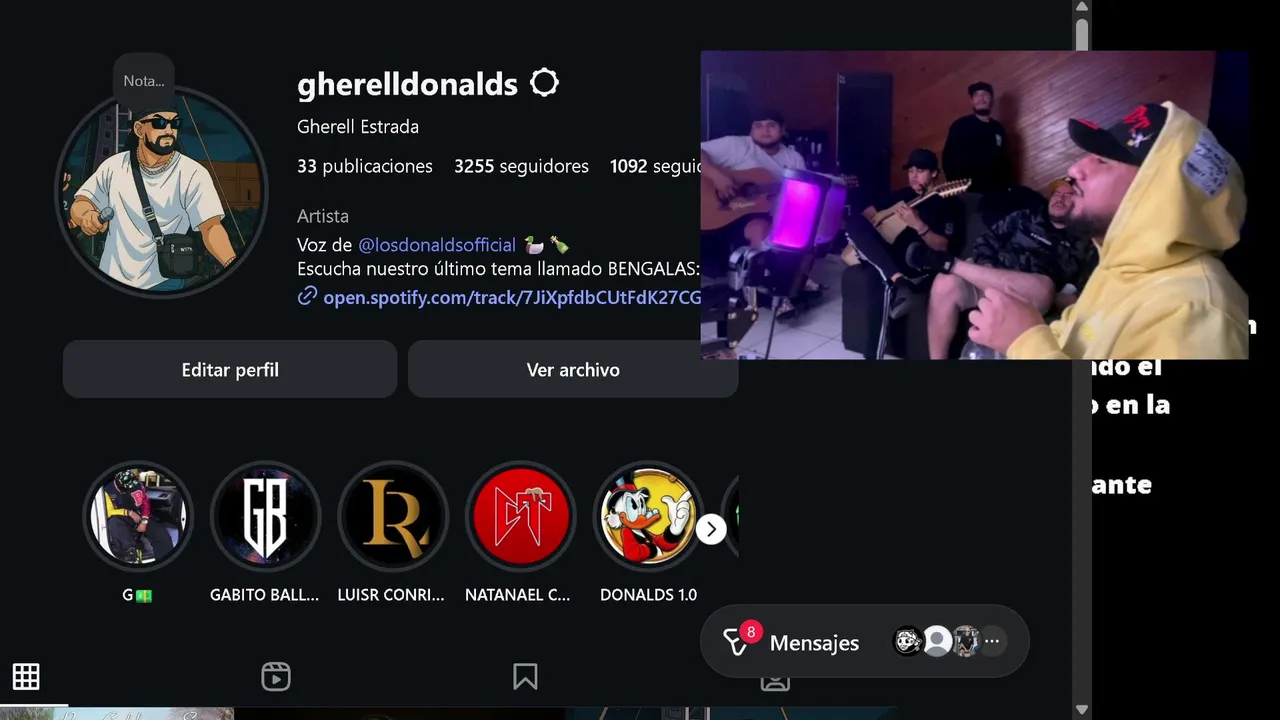Screen dimensions: 1280x720
Task: Open Ver archivo button
Action: [572, 369]
